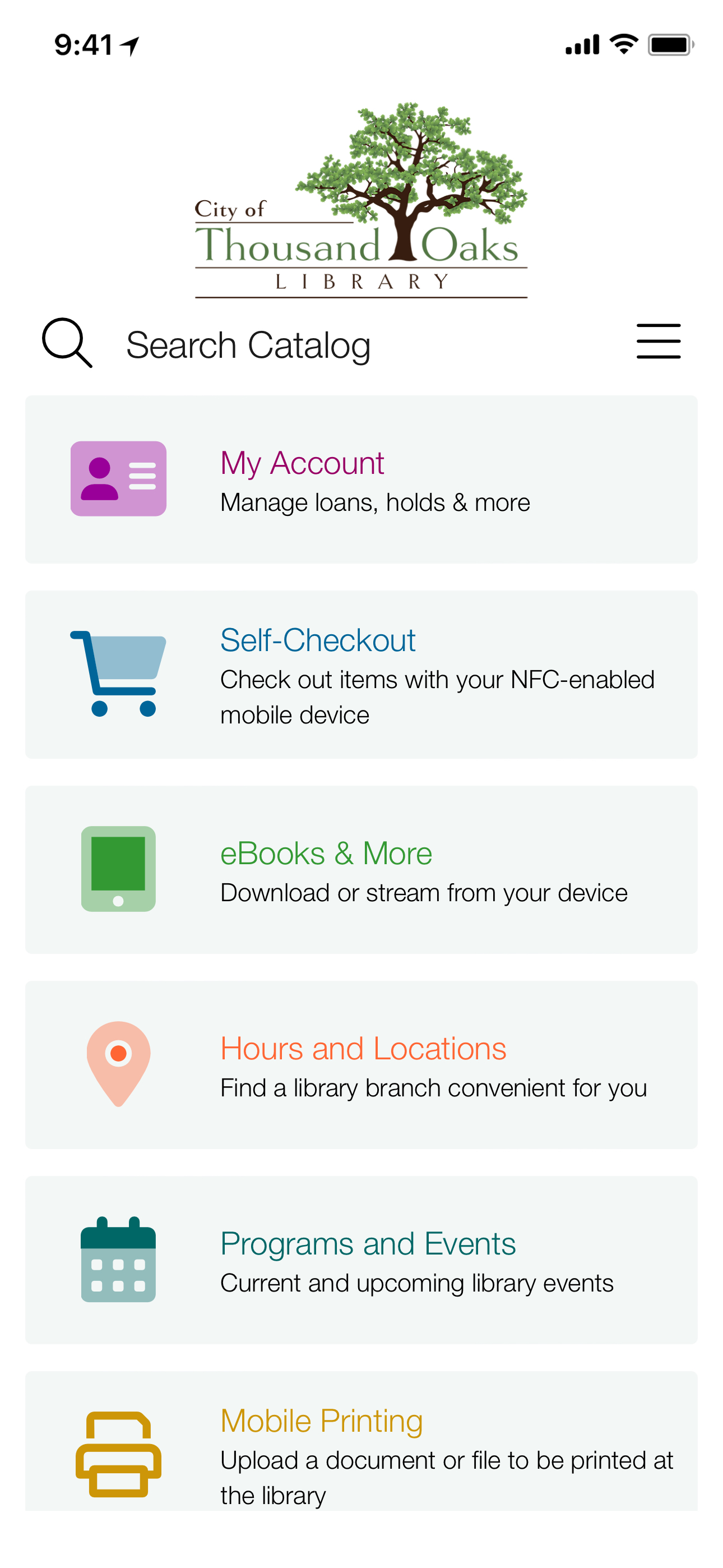This screenshot has width=723, height=1568.
Task: Open eBooks & More
Action: tap(361, 869)
